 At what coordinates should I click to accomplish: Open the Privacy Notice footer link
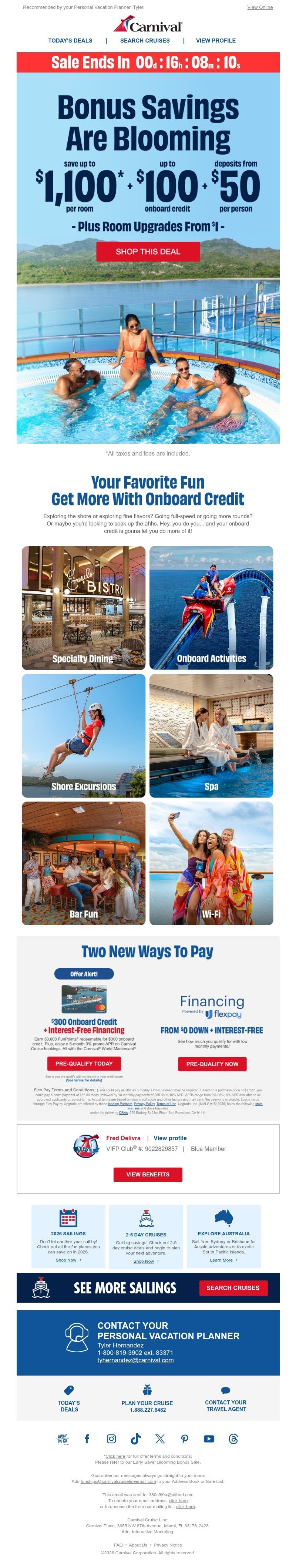[168, 1545]
